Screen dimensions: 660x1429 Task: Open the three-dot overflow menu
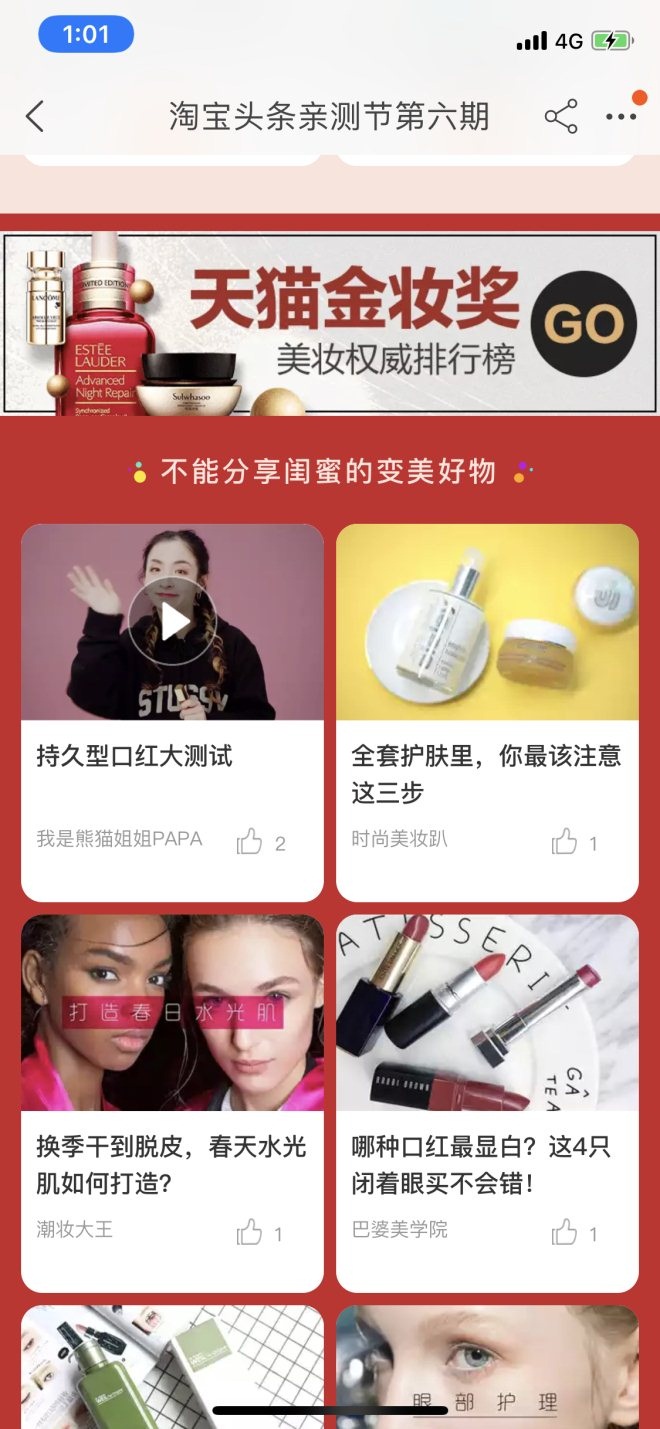tap(621, 117)
